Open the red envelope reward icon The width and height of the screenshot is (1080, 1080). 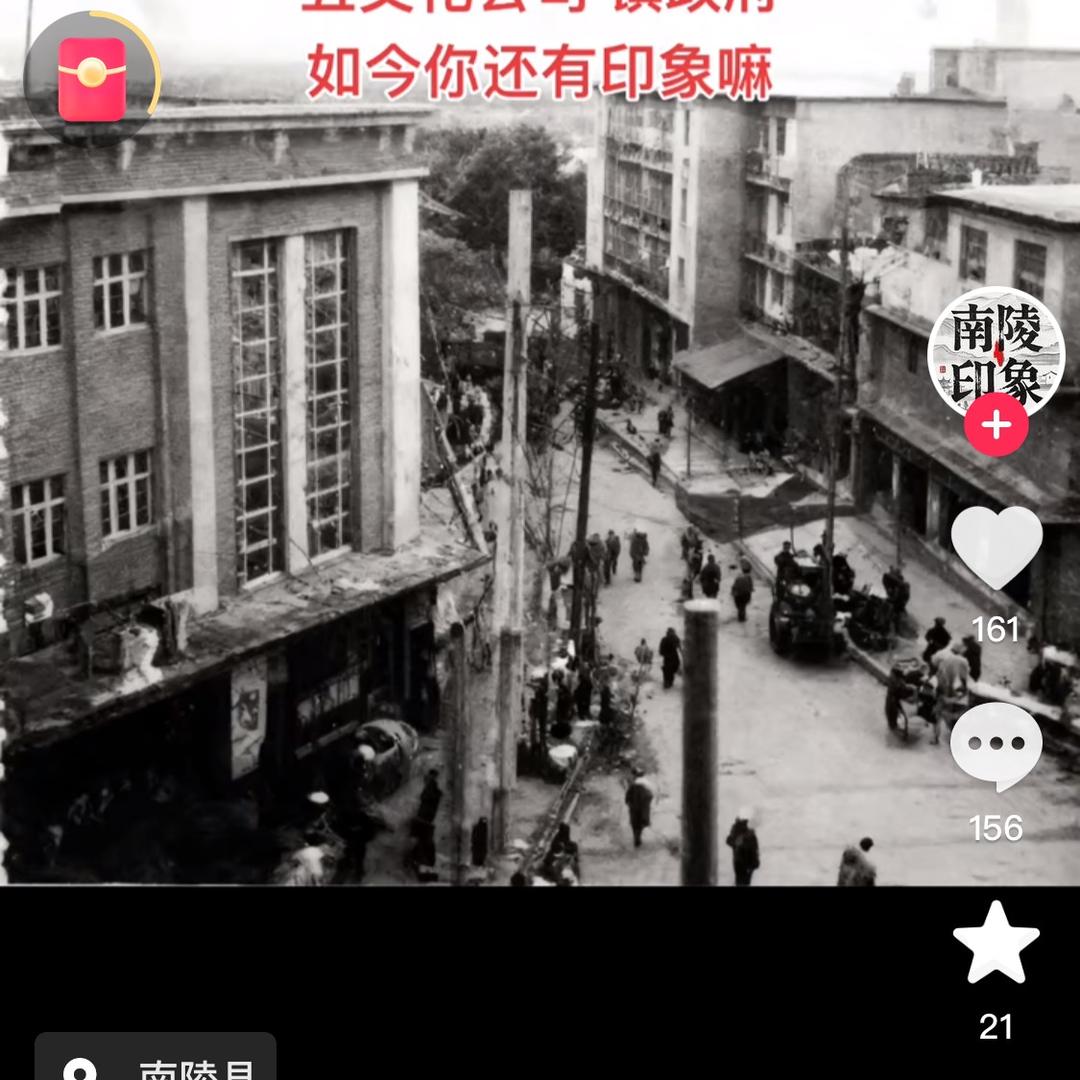pos(92,80)
